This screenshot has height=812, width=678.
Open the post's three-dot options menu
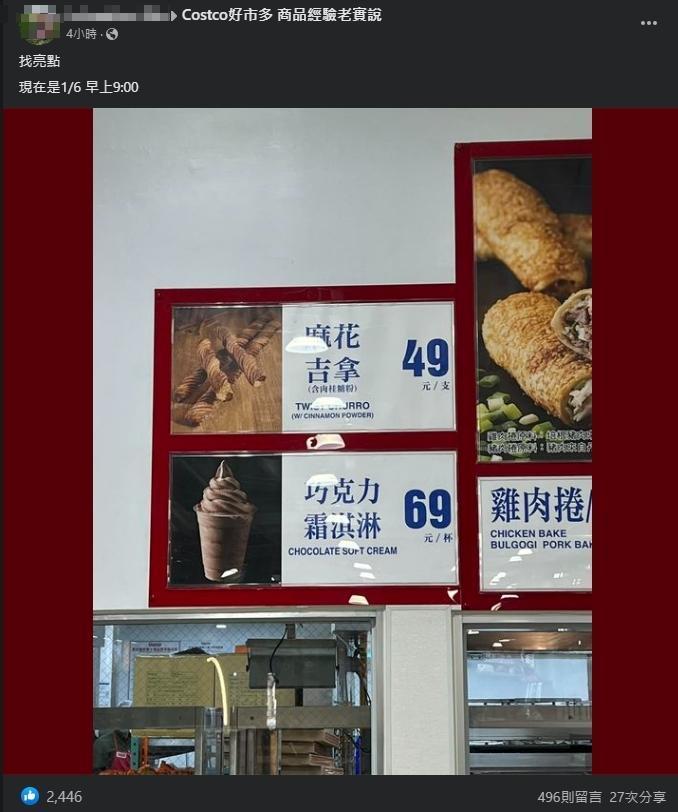[x=649, y=22]
